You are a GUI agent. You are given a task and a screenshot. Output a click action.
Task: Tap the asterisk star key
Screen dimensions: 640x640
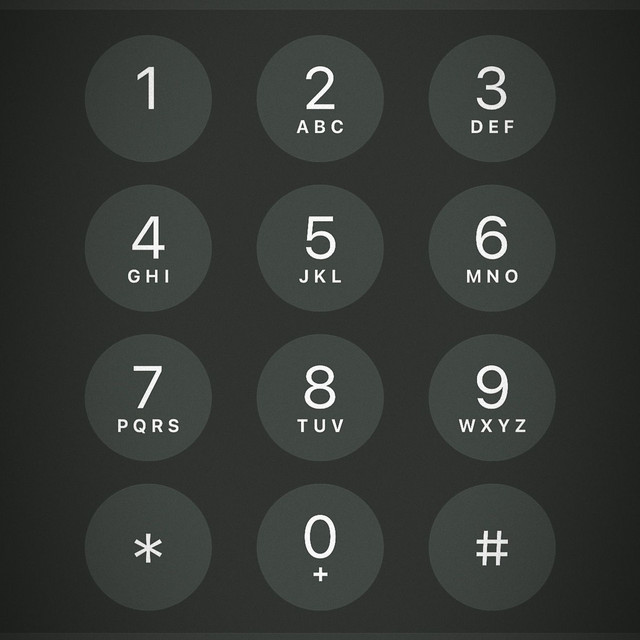[x=148, y=546]
